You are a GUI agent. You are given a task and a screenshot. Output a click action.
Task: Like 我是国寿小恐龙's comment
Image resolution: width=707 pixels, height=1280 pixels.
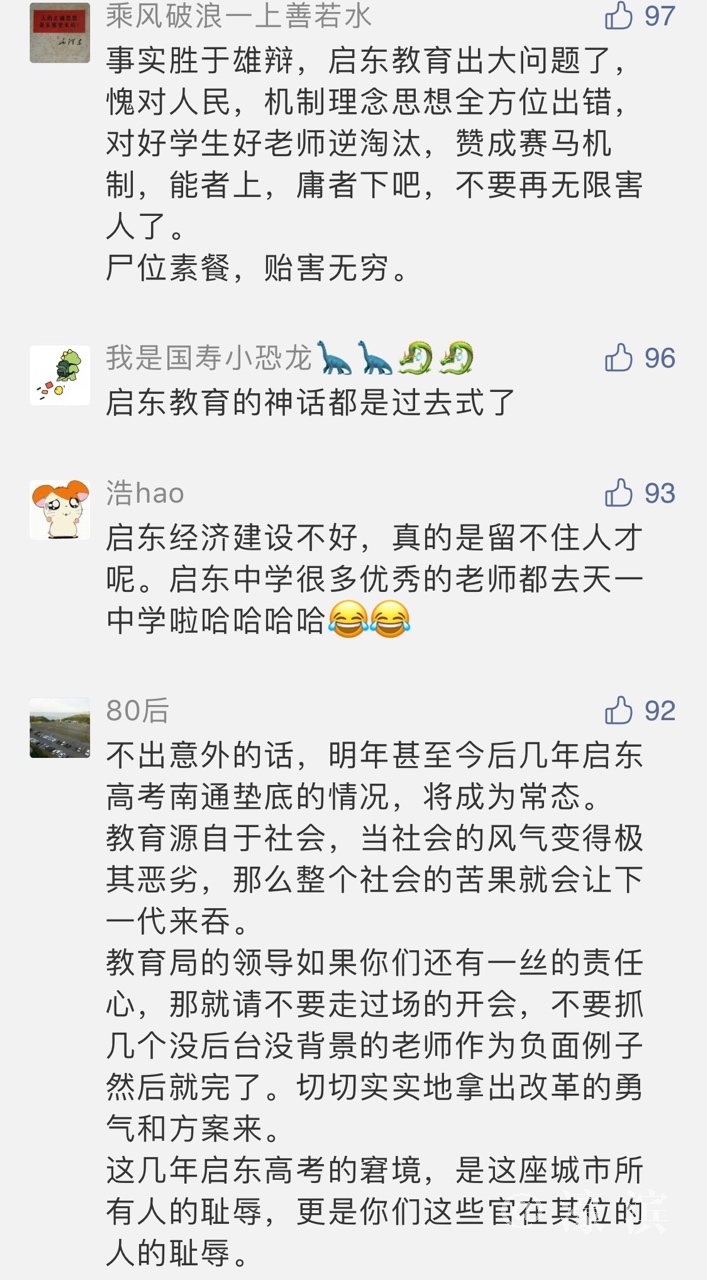[x=620, y=358]
